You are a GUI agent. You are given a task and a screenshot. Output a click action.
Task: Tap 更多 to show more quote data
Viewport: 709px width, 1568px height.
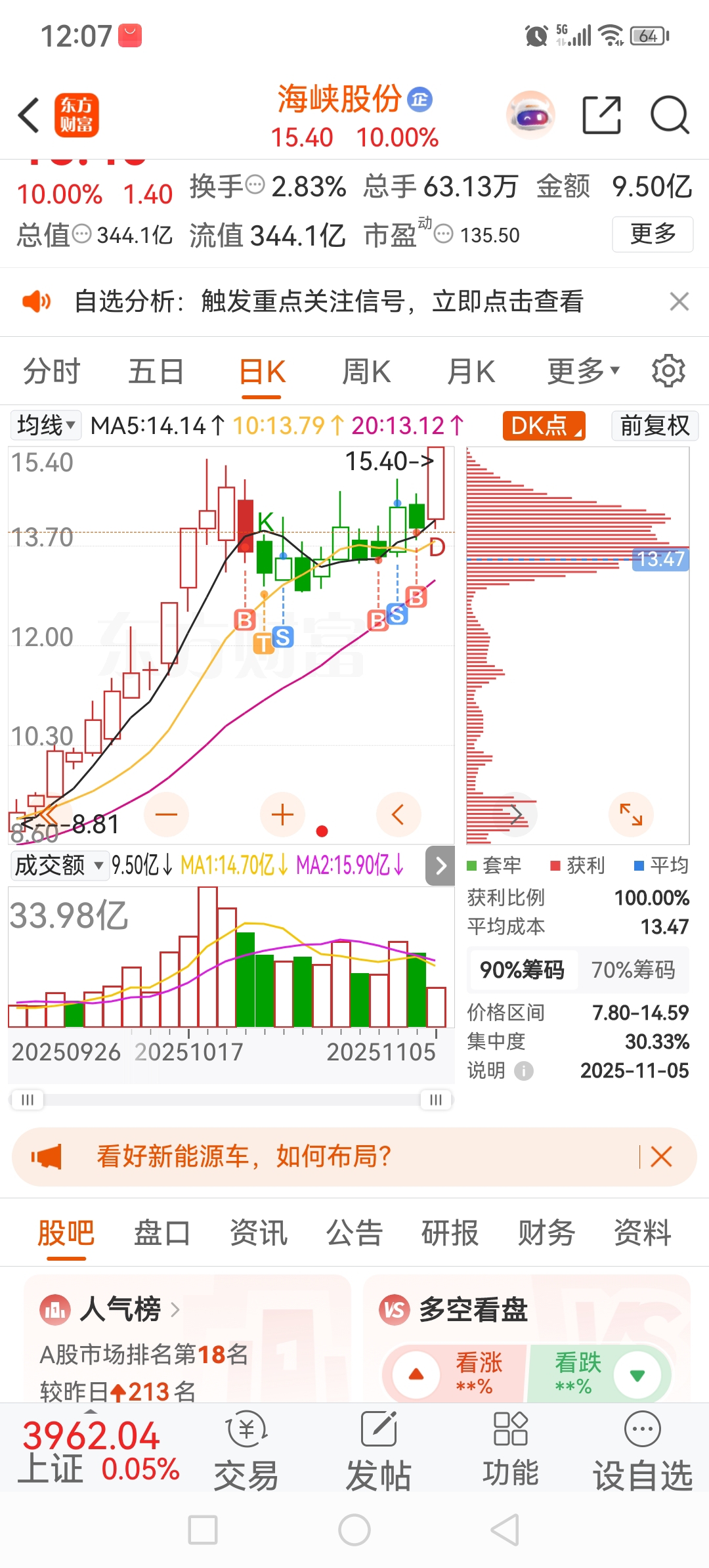[x=653, y=234]
